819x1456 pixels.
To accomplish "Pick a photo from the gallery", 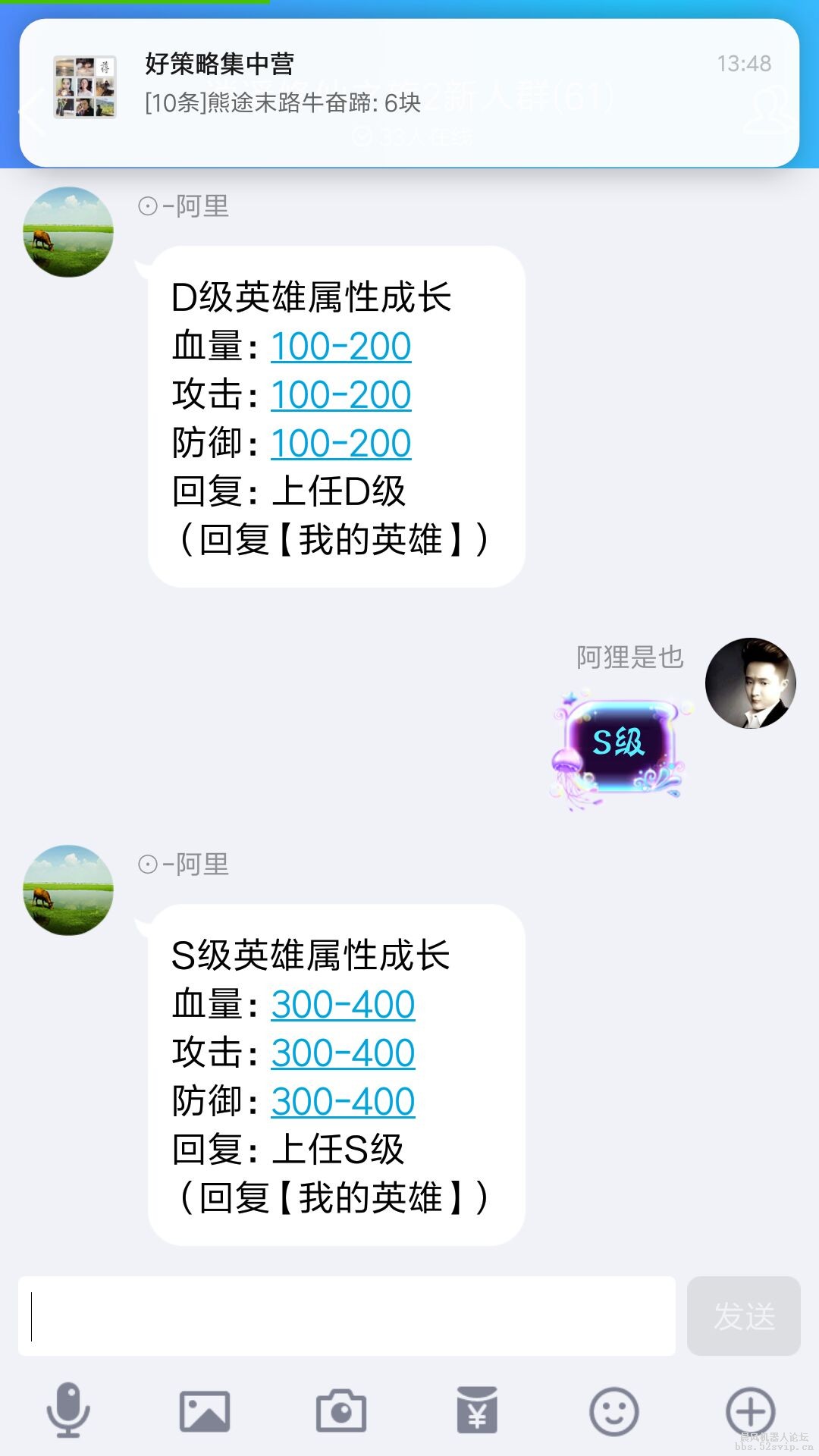I will click(x=205, y=1410).
